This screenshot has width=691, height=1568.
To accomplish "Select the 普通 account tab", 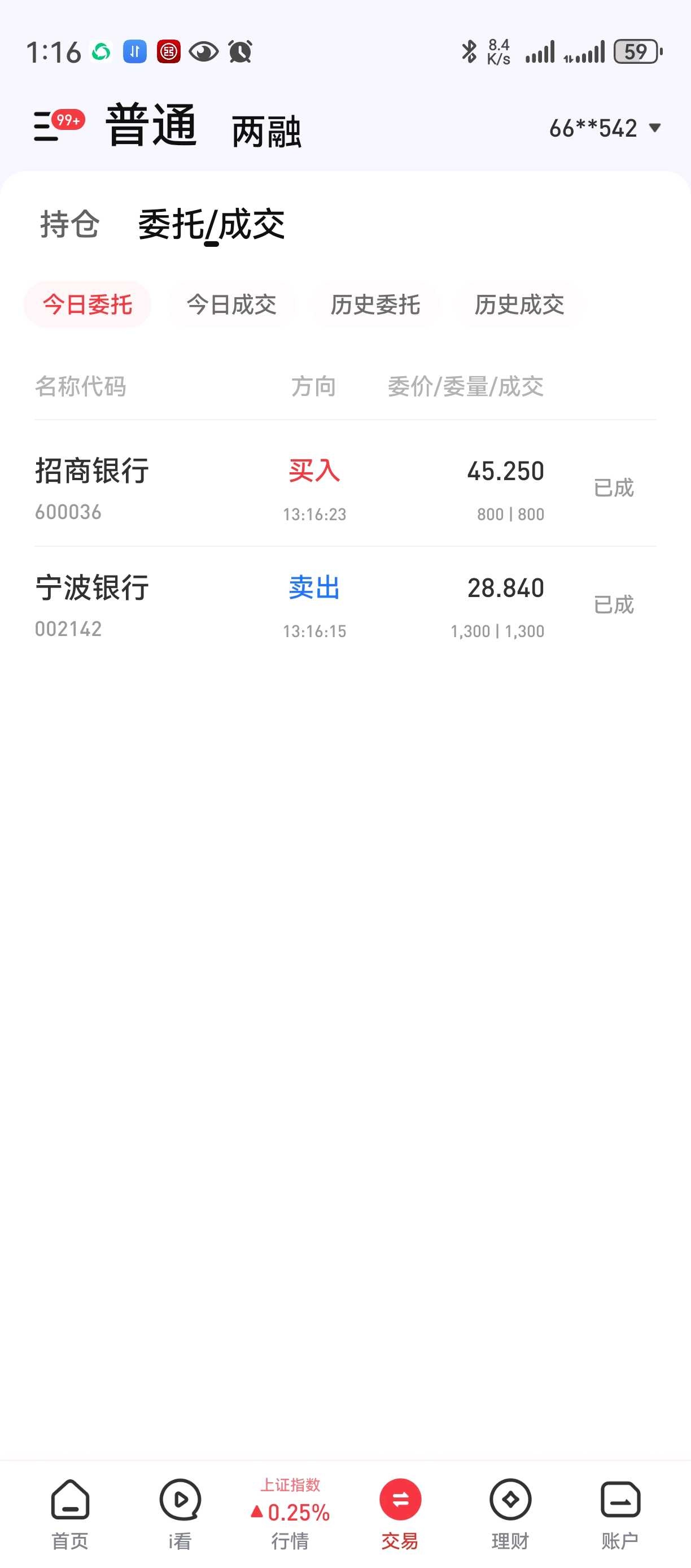I will pyautogui.click(x=151, y=125).
